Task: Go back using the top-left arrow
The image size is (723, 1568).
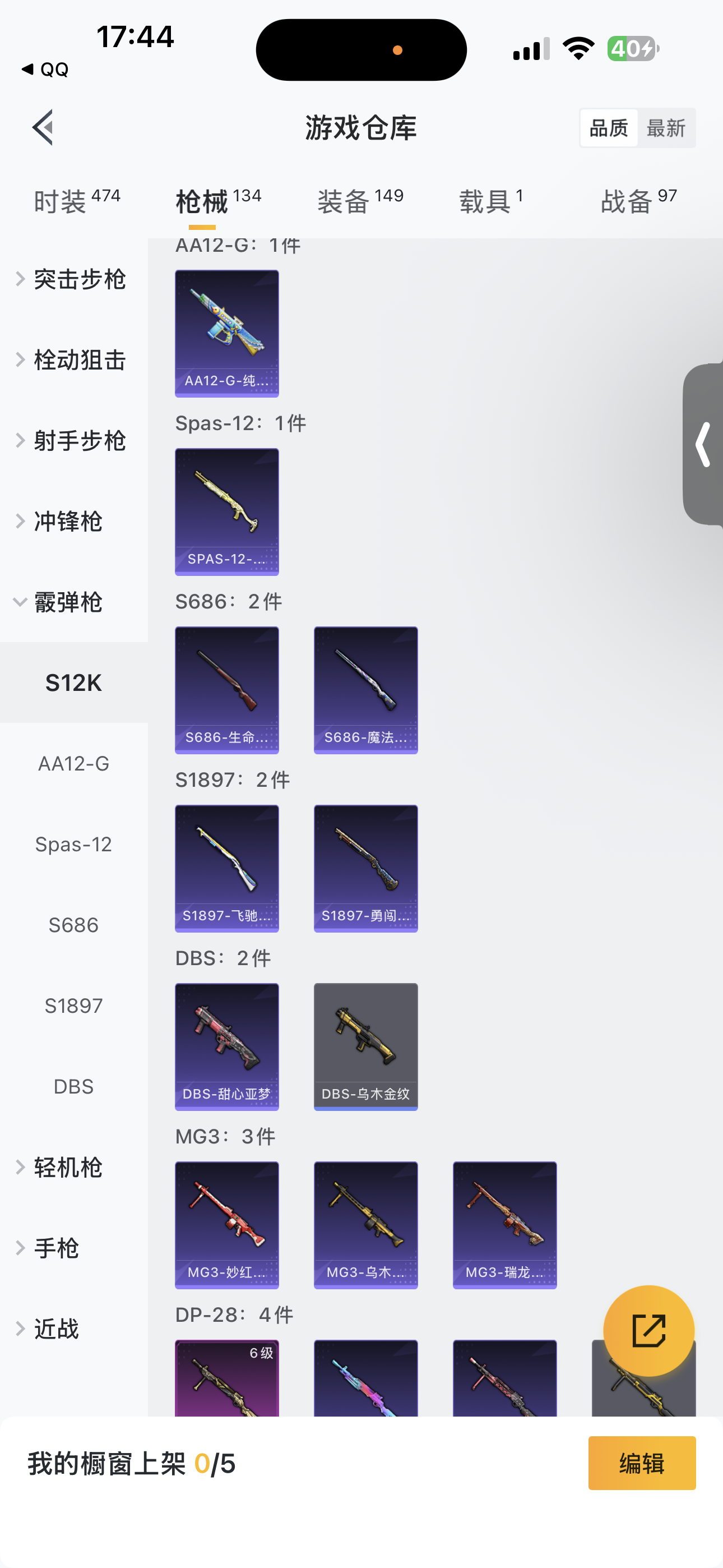Action: [x=43, y=128]
